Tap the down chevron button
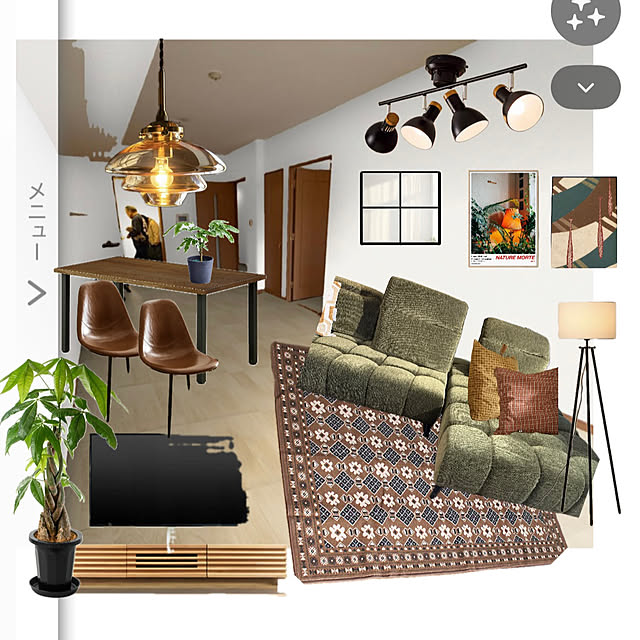The image size is (640, 640). 585,87
